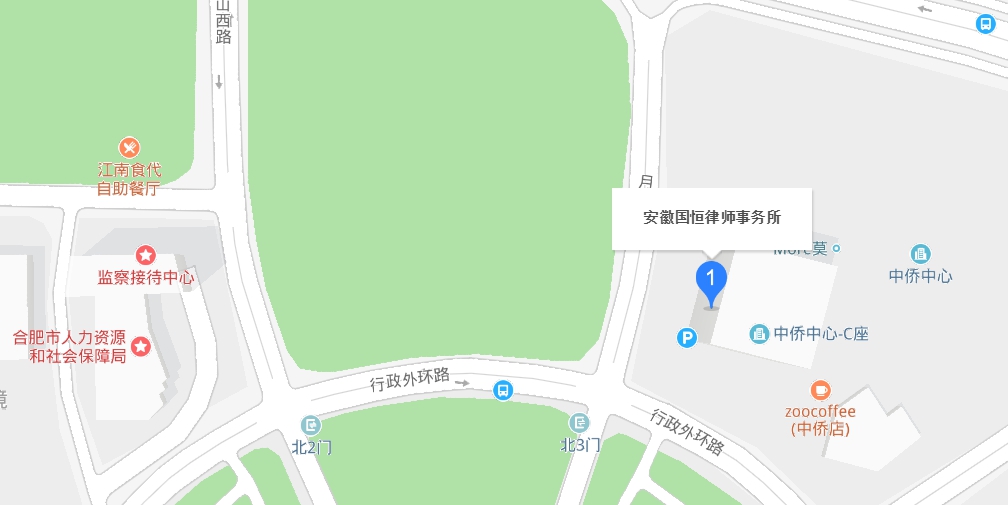Select the 中侨中心-C座 map point
Image resolution: width=1008 pixels, height=505 pixels.
tap(759, 333)
